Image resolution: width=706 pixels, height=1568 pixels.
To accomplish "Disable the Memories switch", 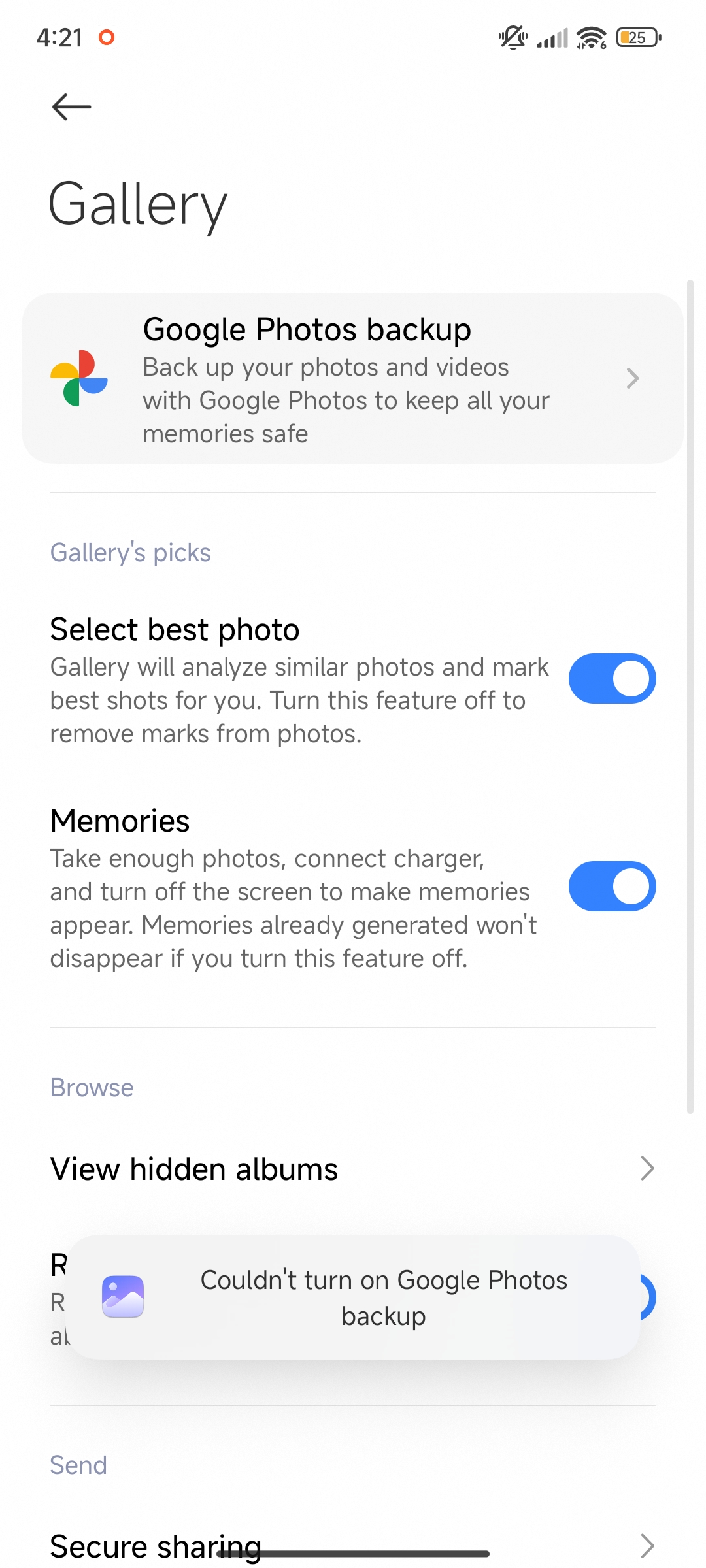I will point(612,886).
